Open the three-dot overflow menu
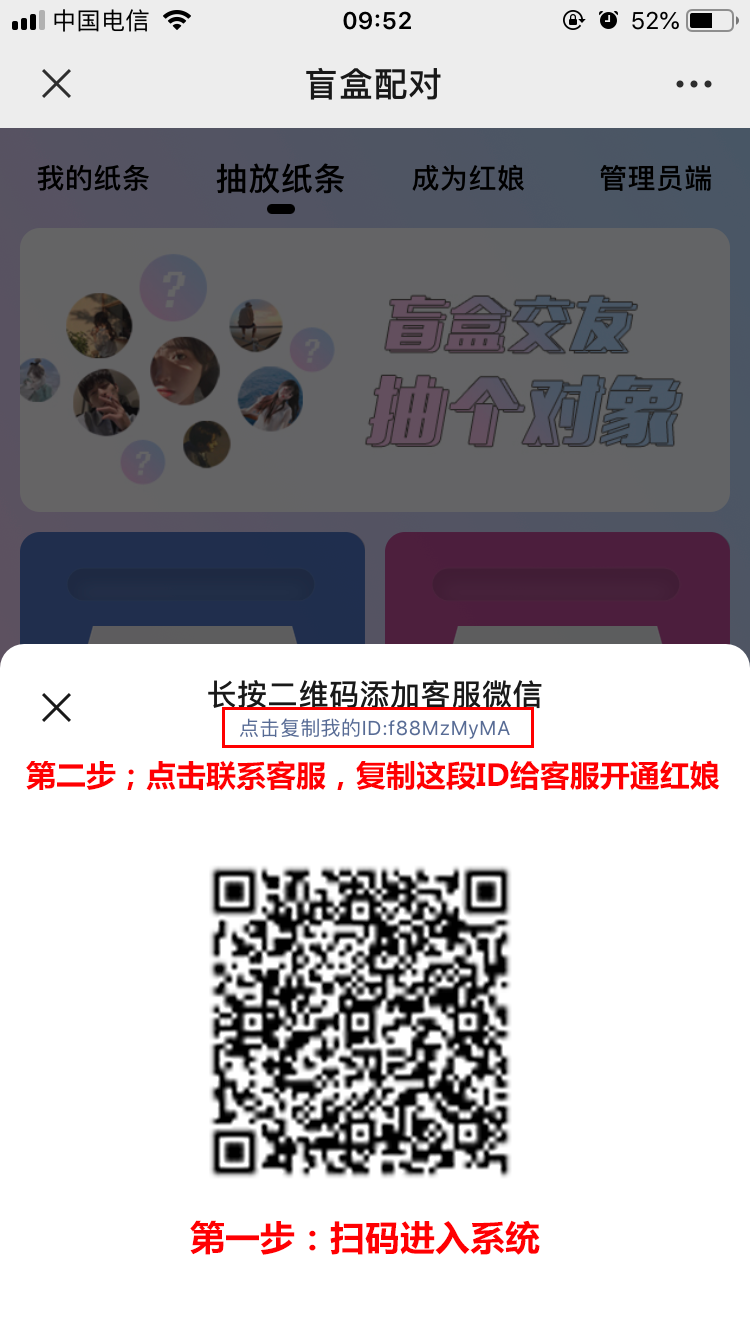 pyautogui.click(x=693, y=85)
